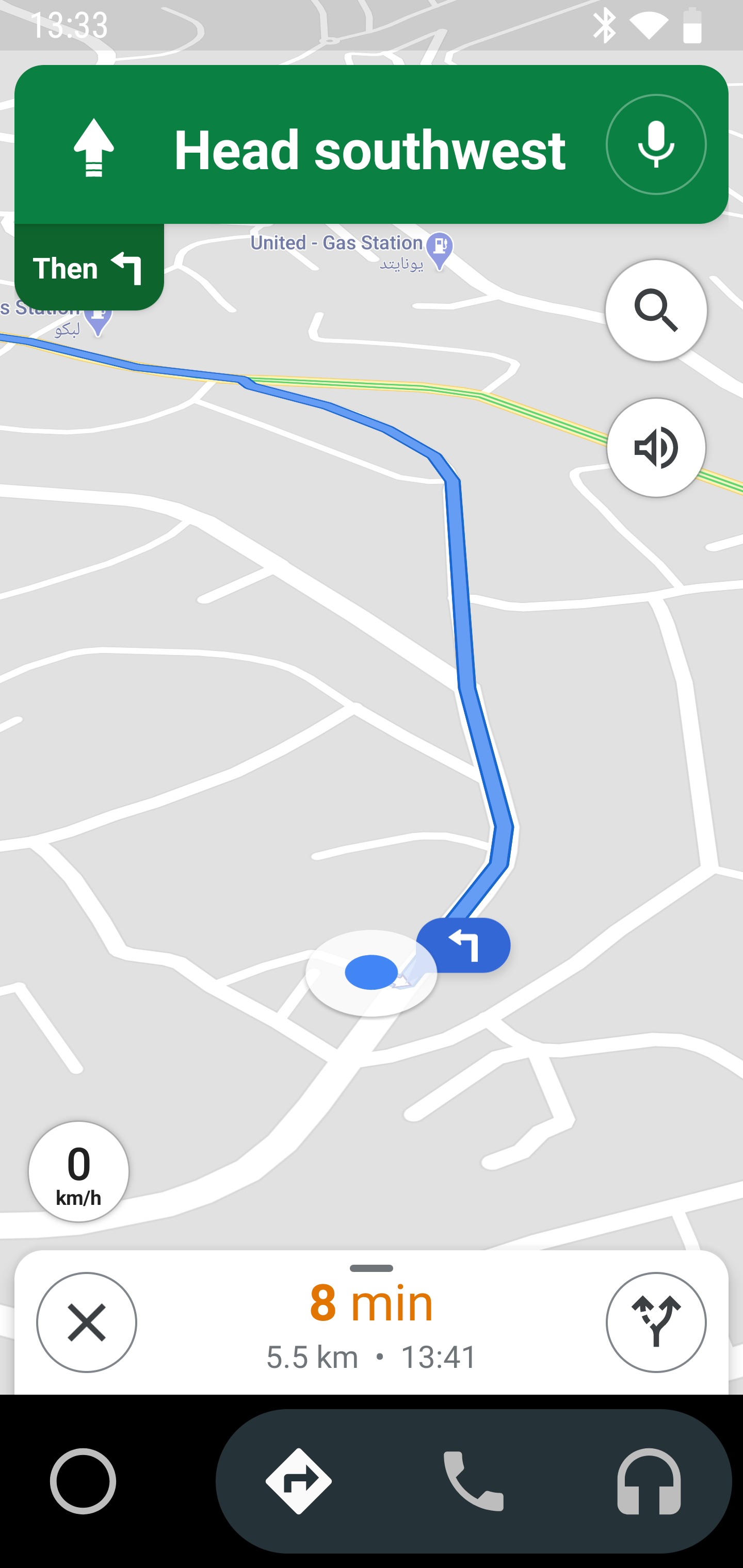743x1568 pixels.
Task: End navigation with the X button
Action: point(86,1322)
